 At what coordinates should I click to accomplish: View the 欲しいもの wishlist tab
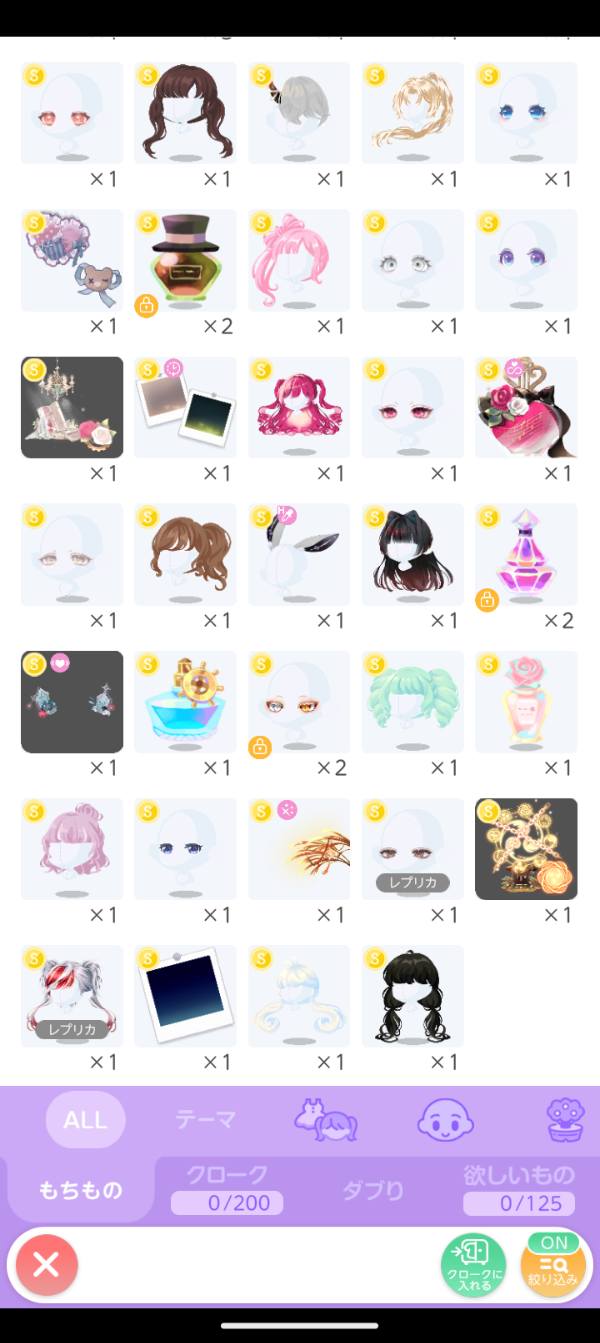(519, 1188)
